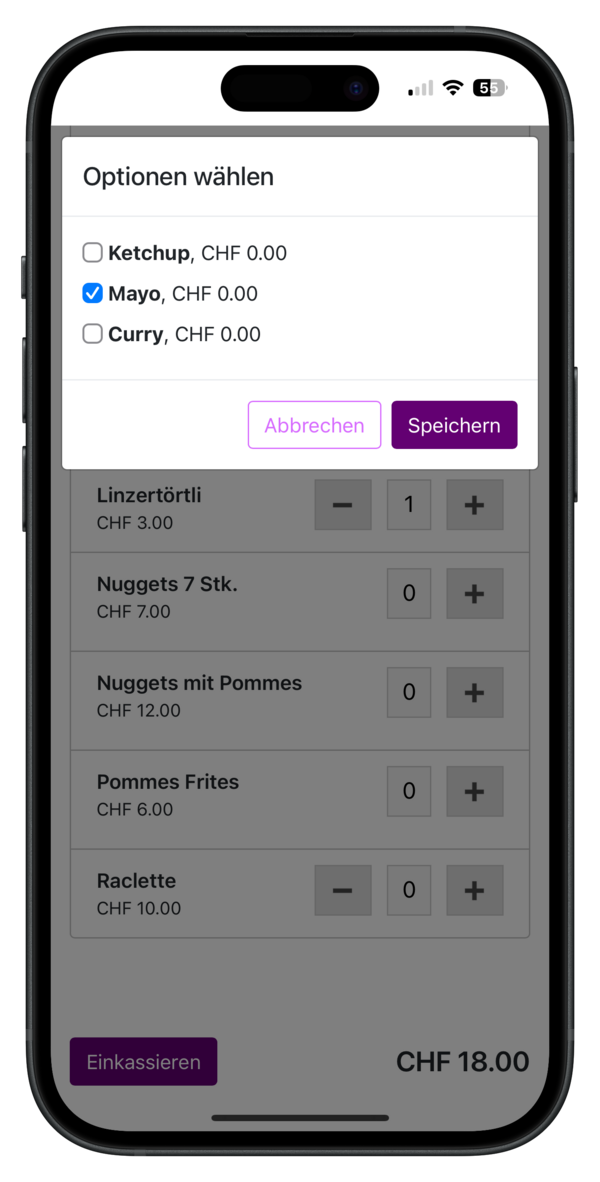Save options with Speichern
This screenshot has width=600, height=1182.
click(454, 425)
